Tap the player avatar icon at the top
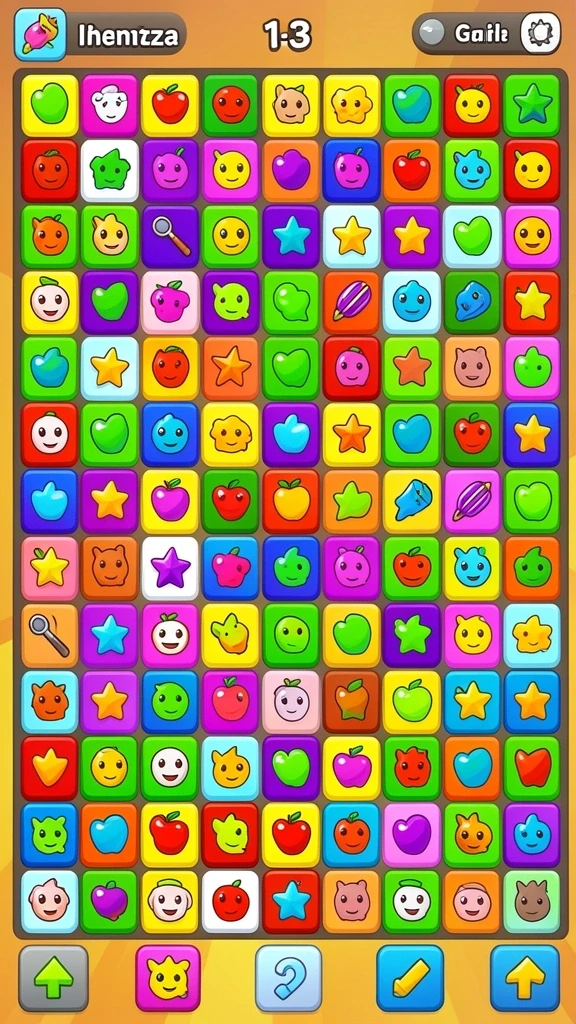The height and width of the screenshot is (1024, 576). pyautogui.click(x=40, y=34)
